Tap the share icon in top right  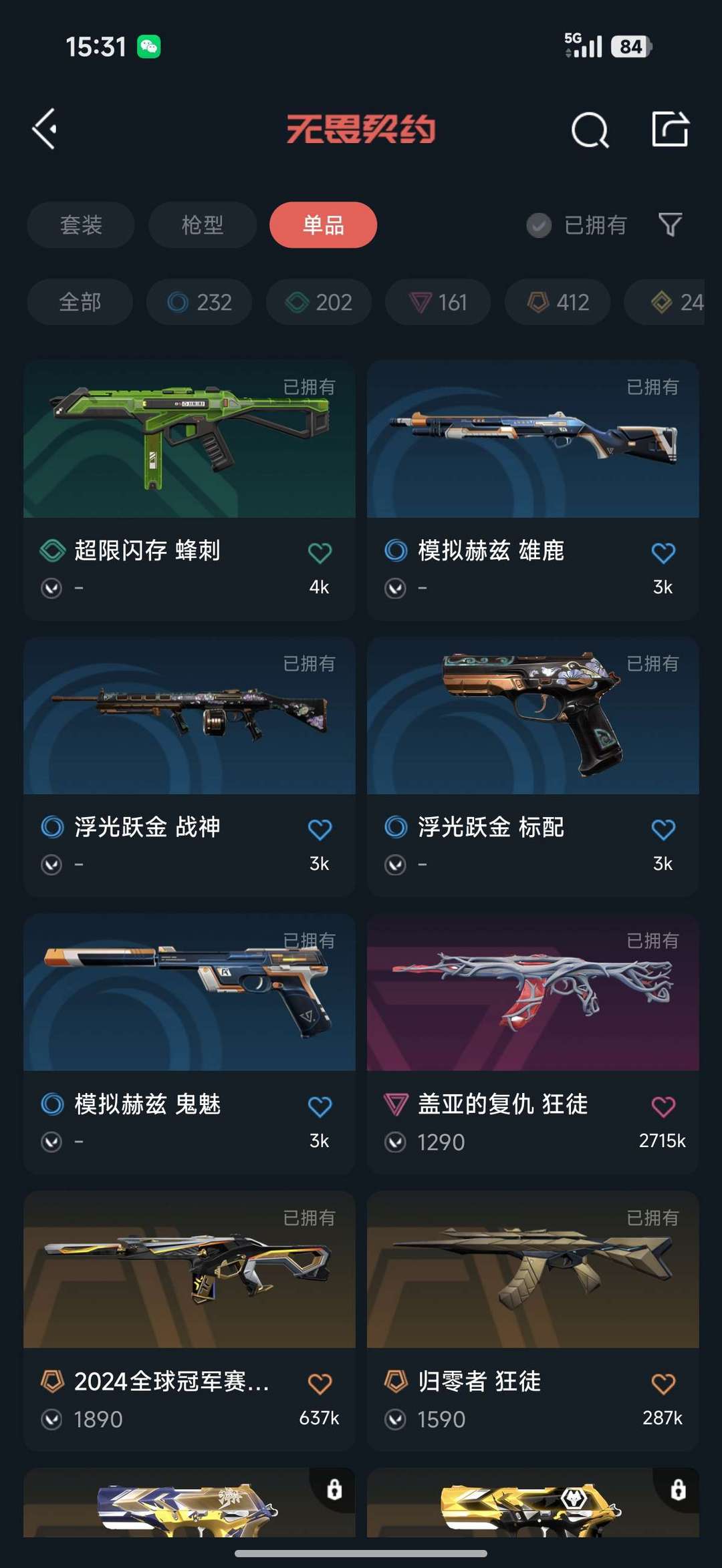(x=671, y=129)
